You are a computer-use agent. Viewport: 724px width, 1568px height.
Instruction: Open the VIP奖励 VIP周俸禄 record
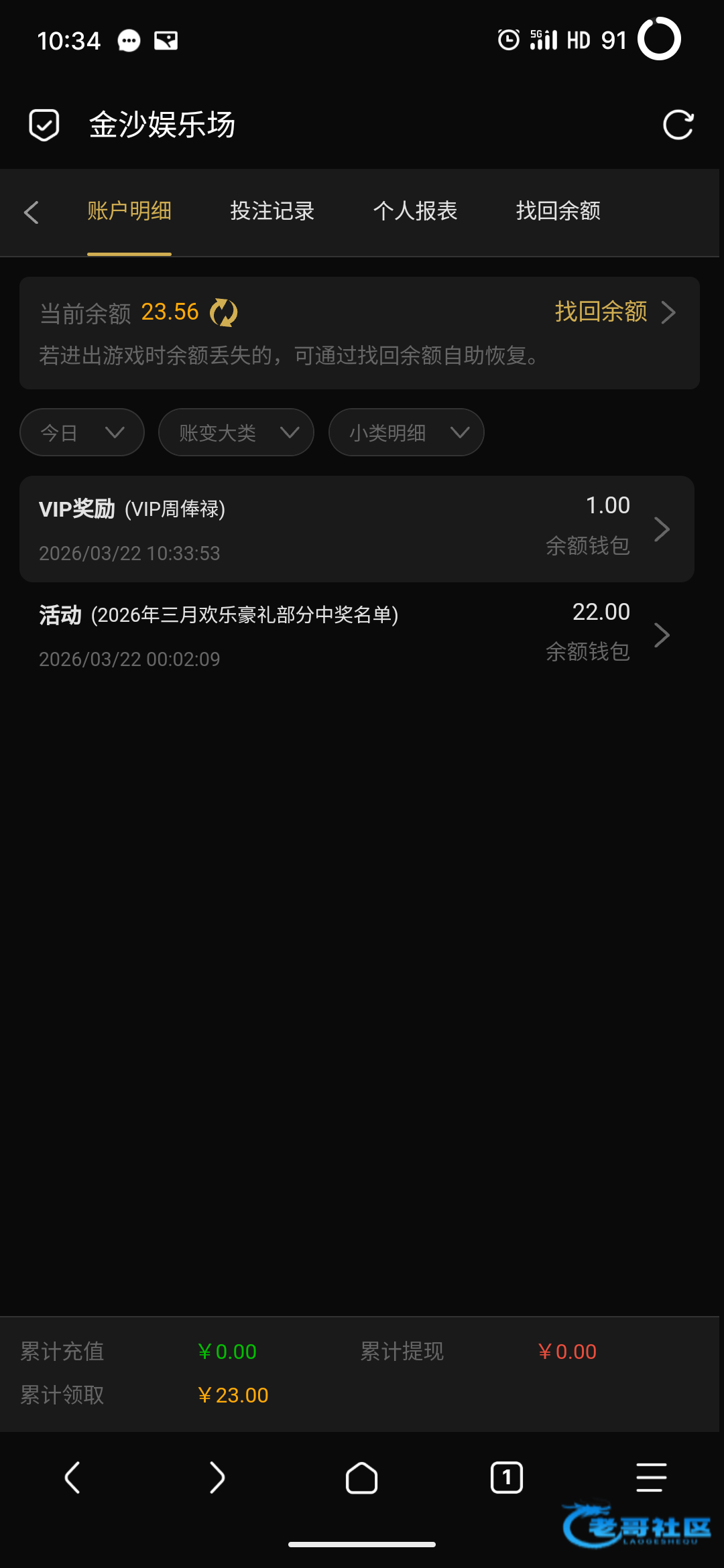point(357,529)
